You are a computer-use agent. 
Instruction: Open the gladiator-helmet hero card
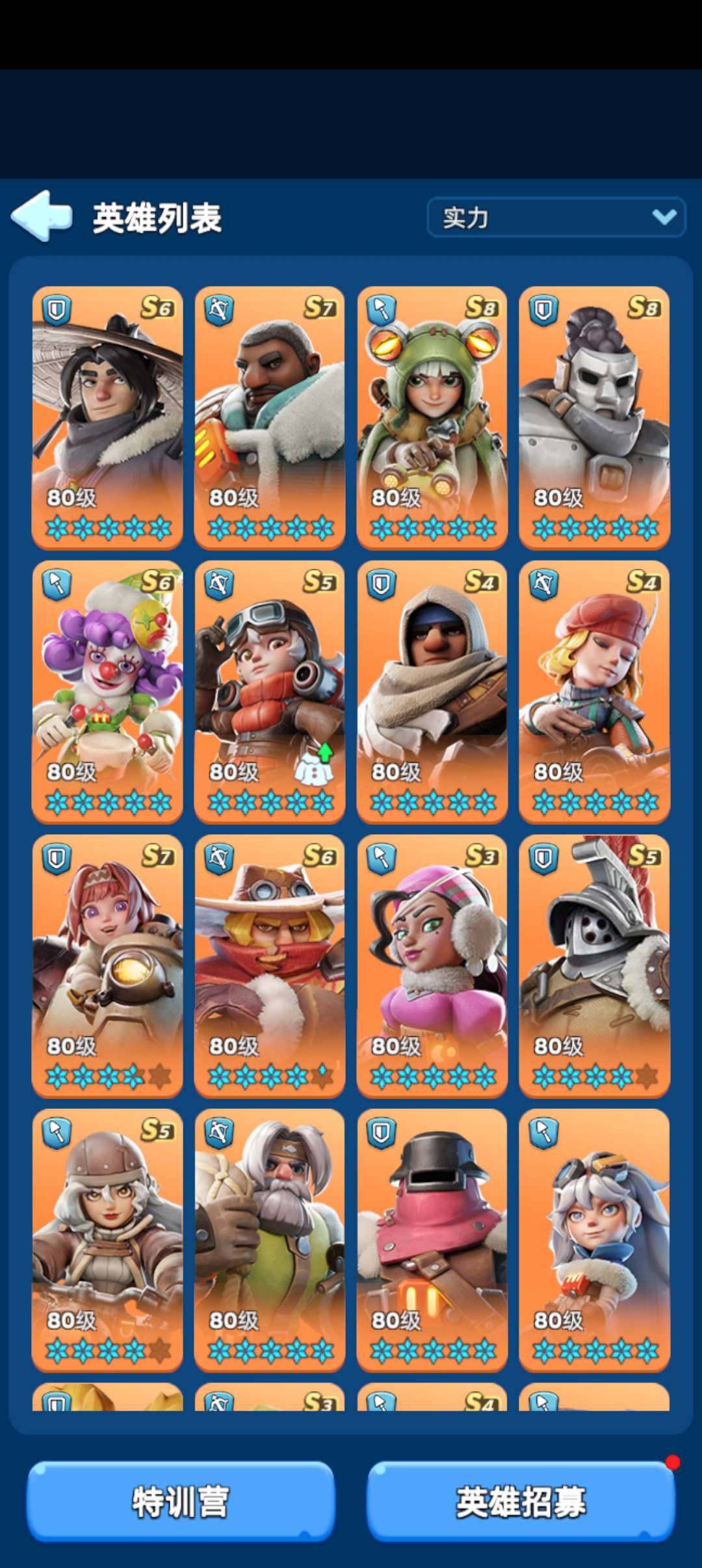594,965
